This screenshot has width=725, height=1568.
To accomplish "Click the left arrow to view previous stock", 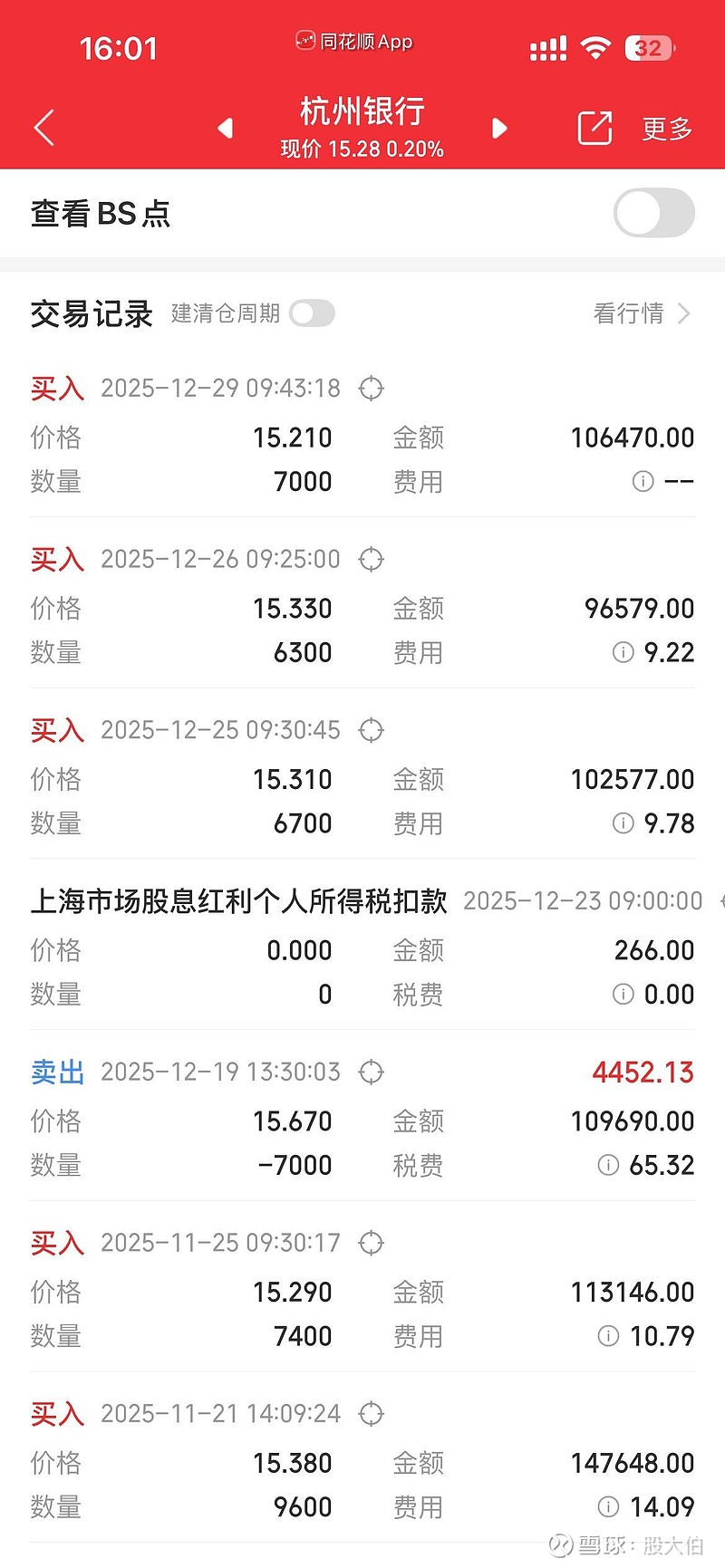I will [226, 128].
